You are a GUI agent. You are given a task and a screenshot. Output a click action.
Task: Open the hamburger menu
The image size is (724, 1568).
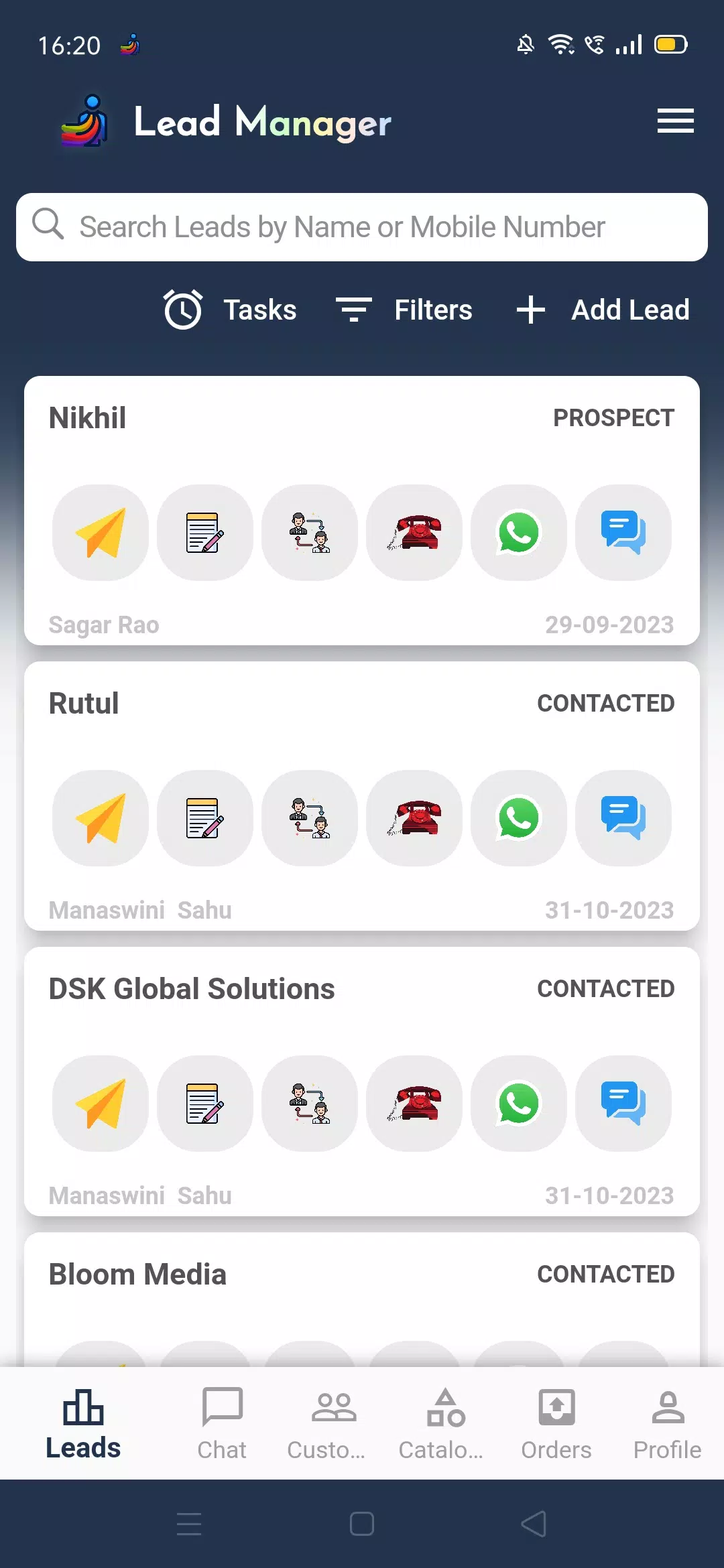[675, 121]
